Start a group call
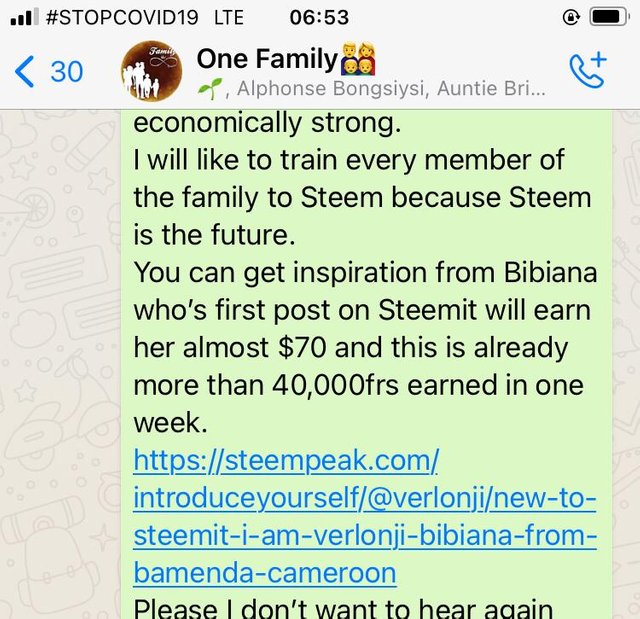640x619 pixels. (588, 71)
